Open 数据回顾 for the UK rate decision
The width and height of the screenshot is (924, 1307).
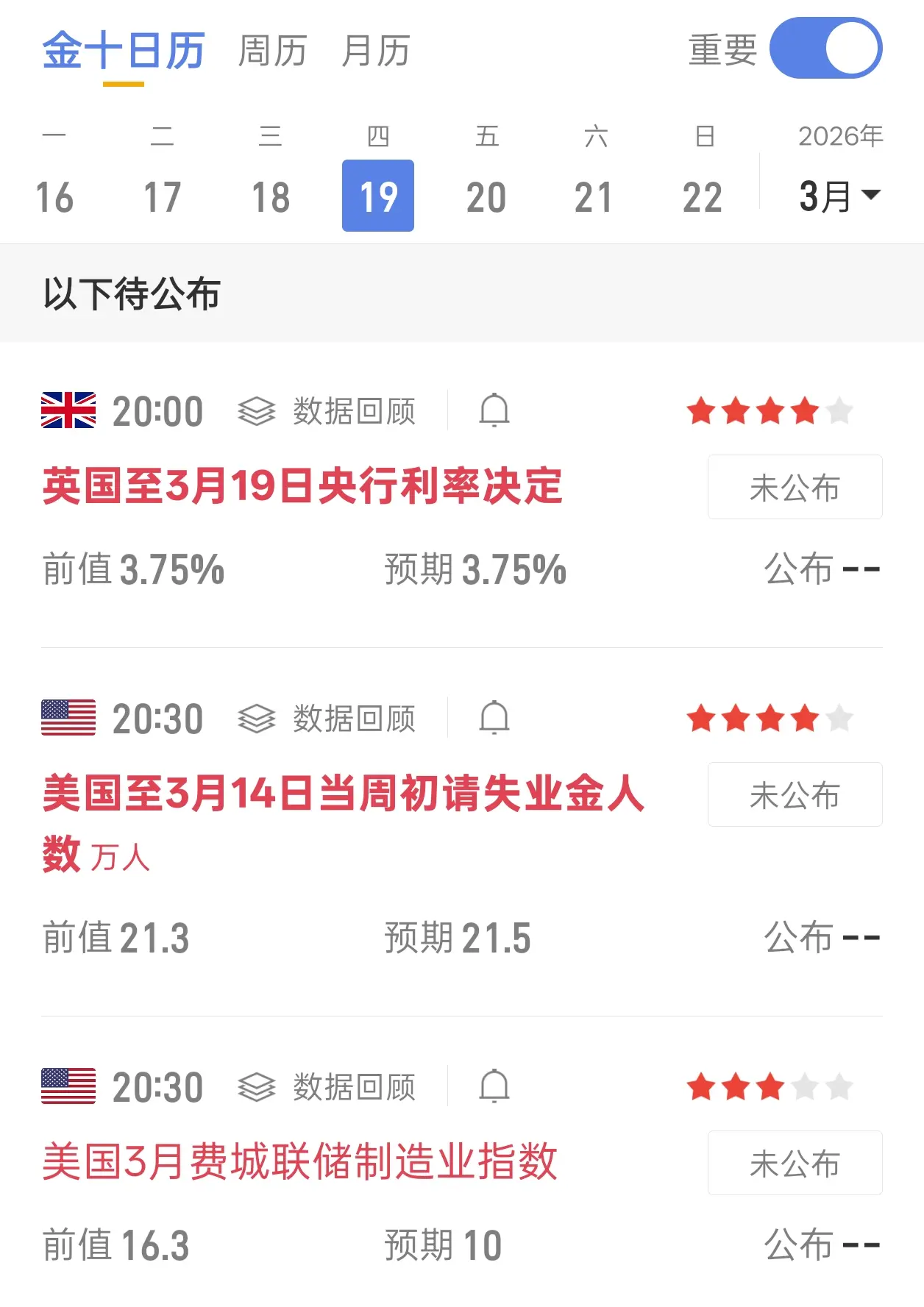(x=327, y=411)
